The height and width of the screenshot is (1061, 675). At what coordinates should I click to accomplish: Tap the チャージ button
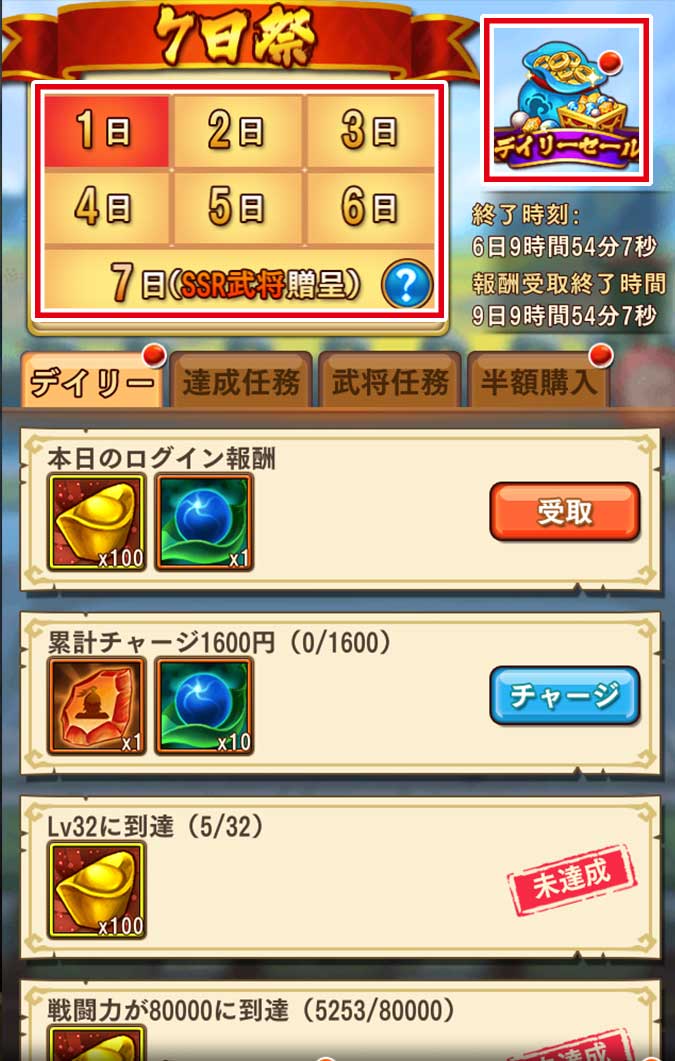[564, 695]
